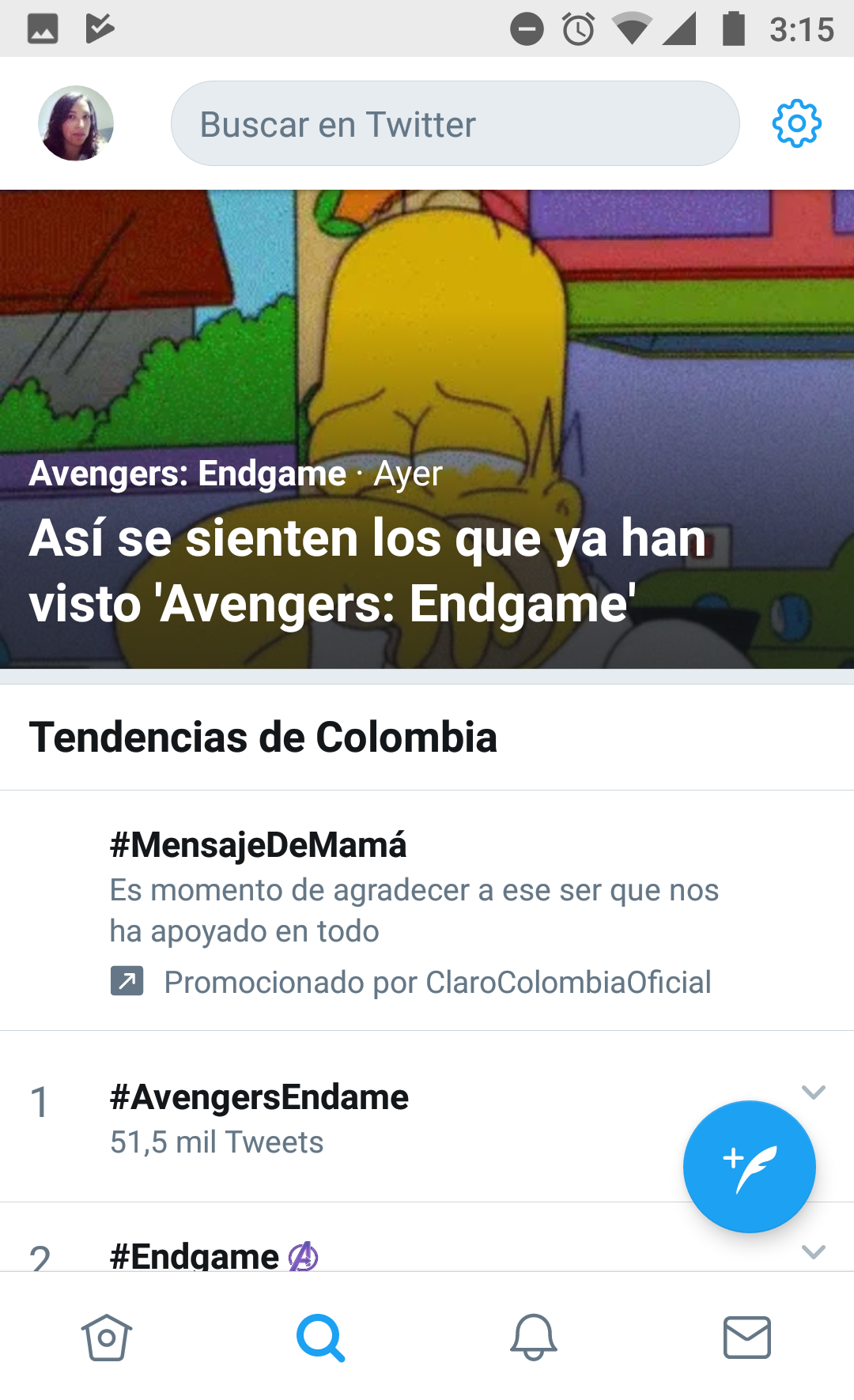Expand options chevron for #Endgame
The height and width of the screenshot is (1400, 854).
pyautogui.click(x=813, y=1251)
